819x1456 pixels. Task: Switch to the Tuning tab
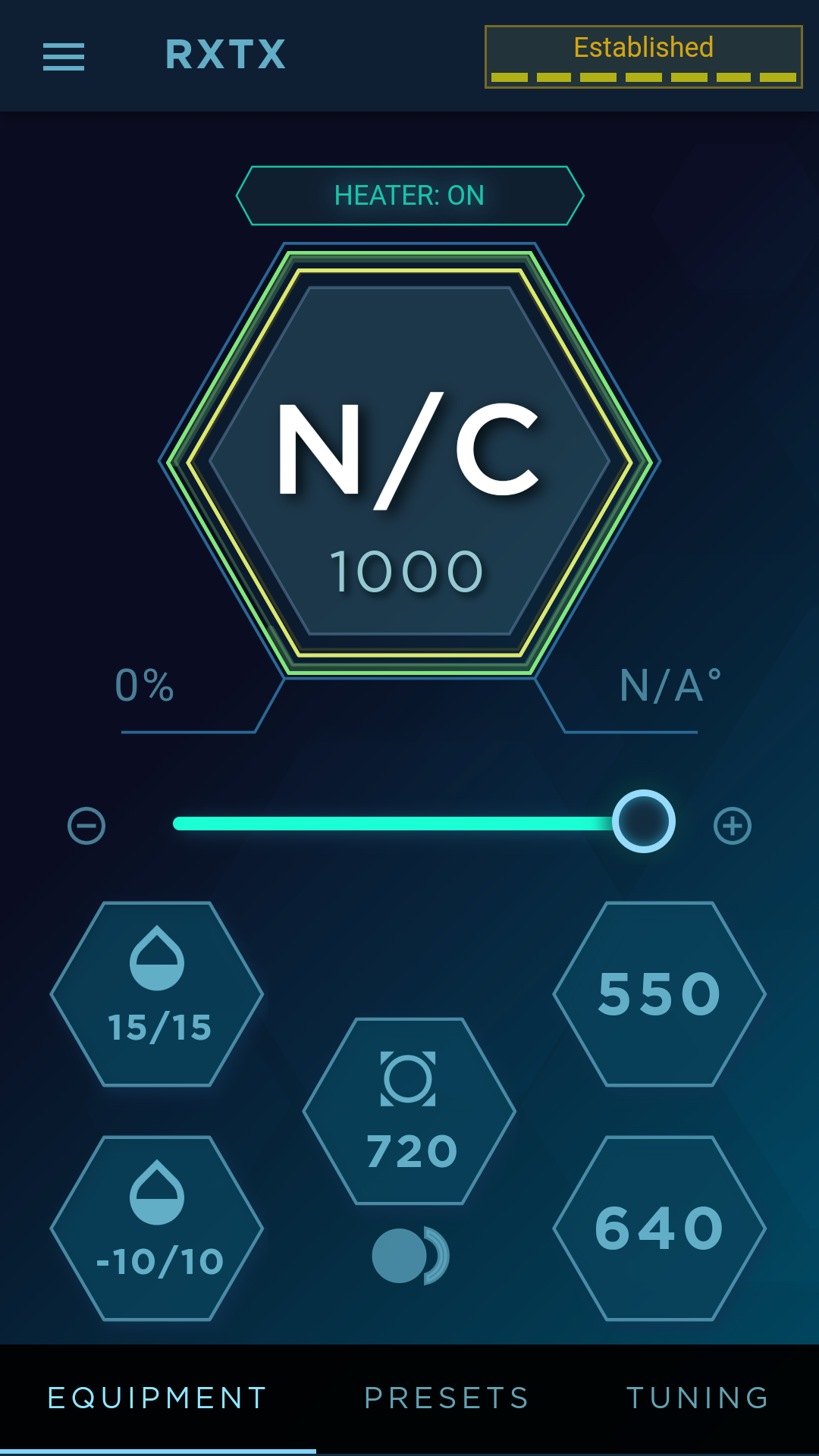click(698, 1398)
